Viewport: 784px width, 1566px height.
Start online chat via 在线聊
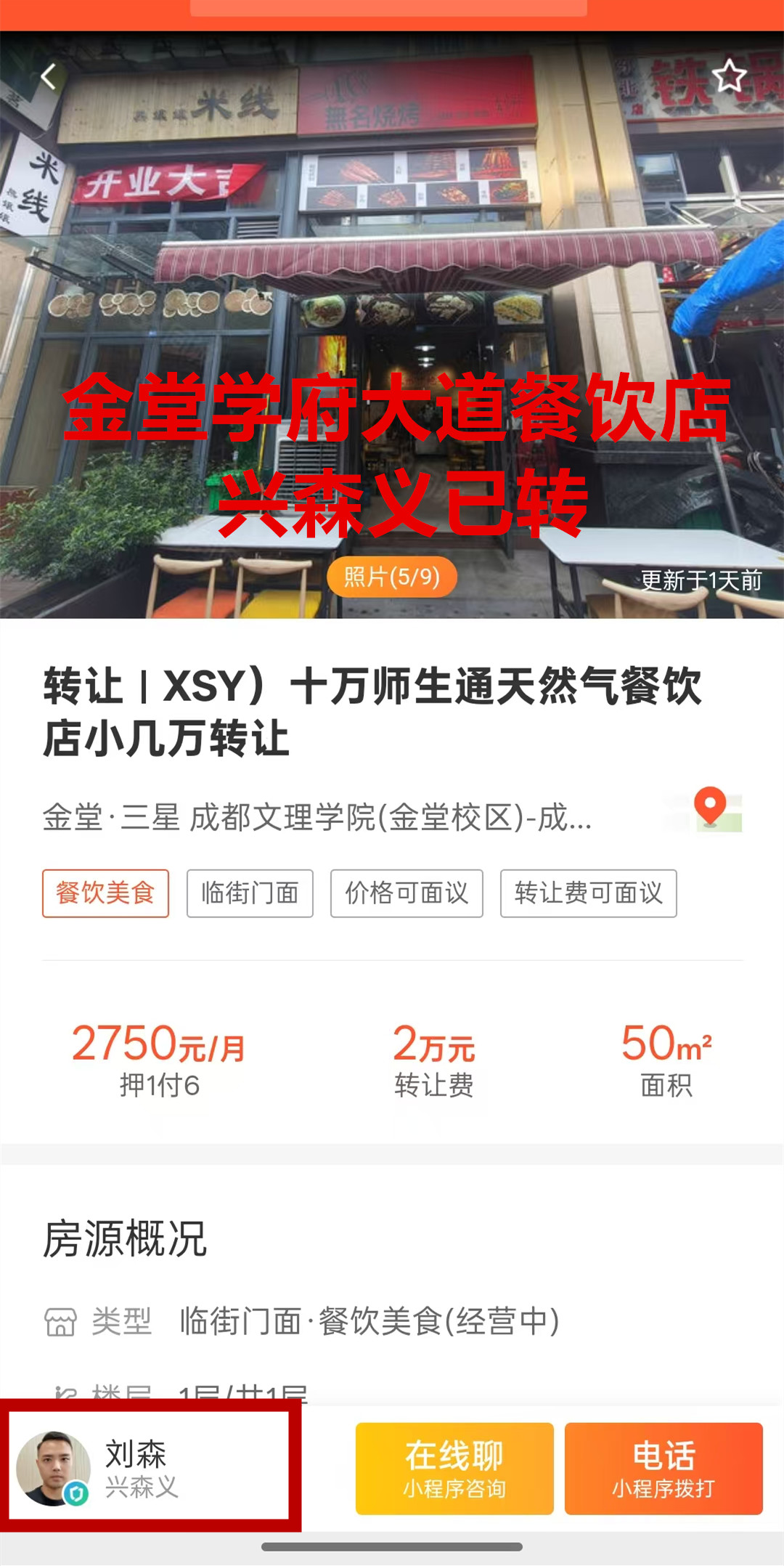(x=454, y=1468)
